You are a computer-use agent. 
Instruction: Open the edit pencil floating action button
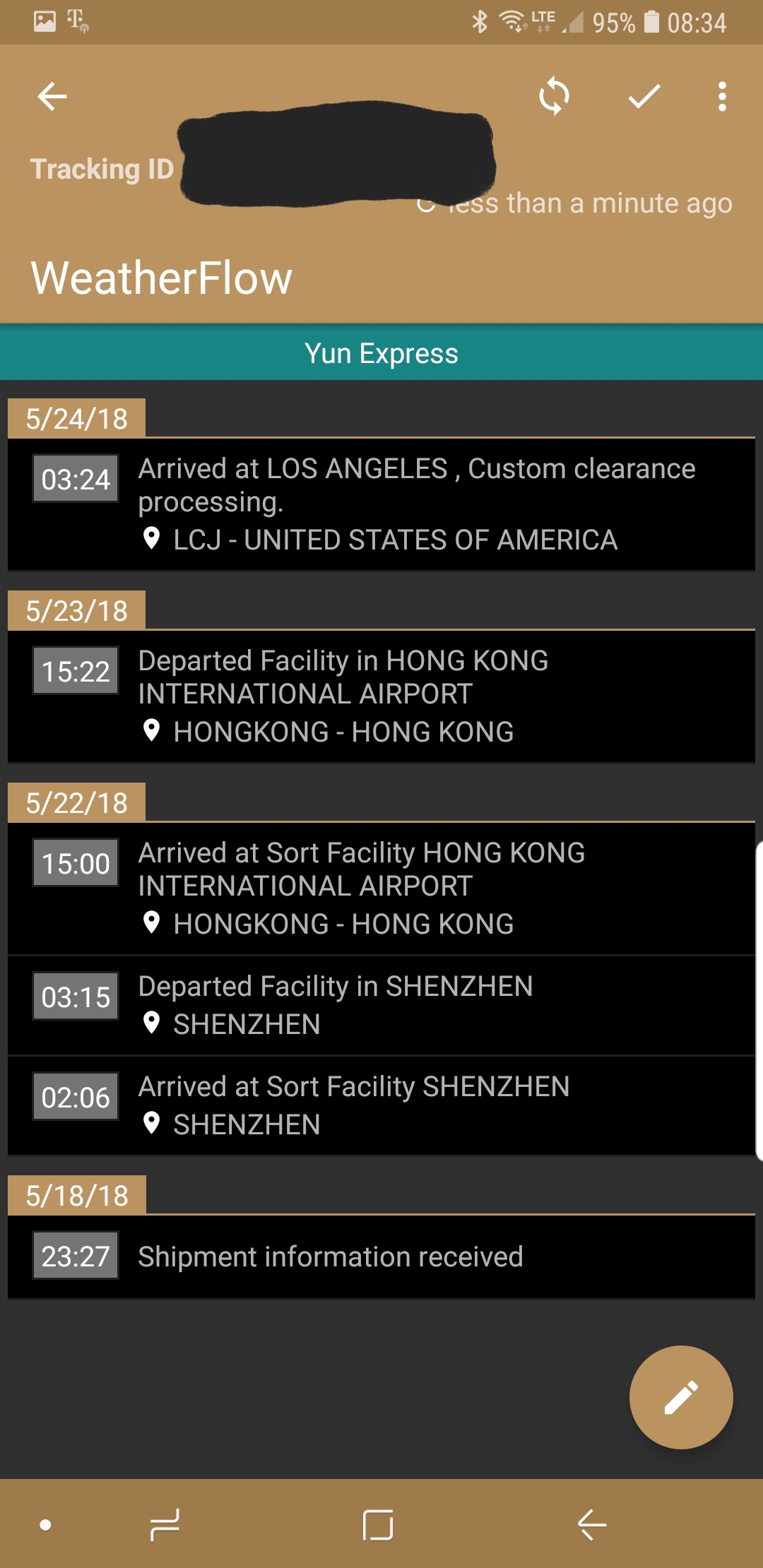(680, 1396)
